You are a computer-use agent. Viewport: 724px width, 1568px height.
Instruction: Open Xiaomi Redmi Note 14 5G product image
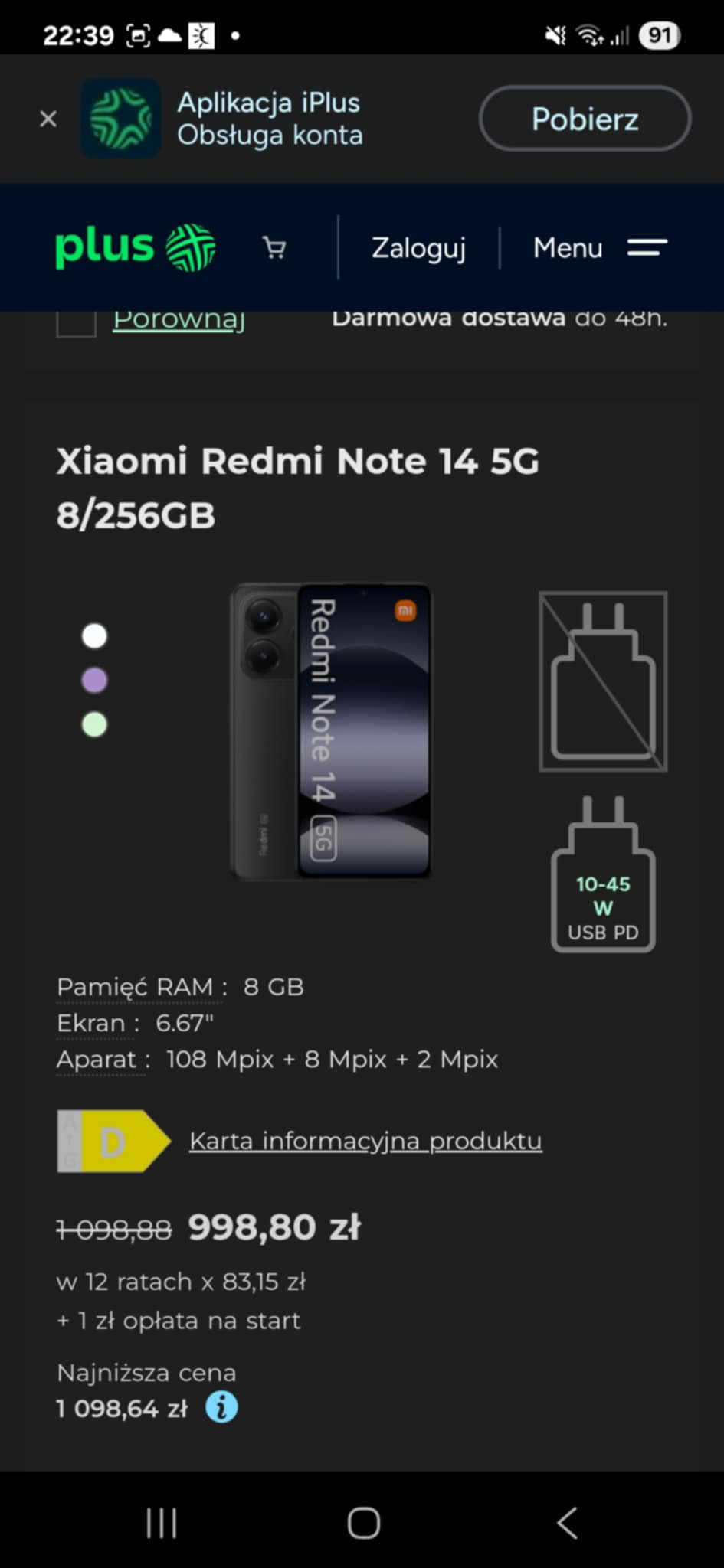(x=331, y=731)
